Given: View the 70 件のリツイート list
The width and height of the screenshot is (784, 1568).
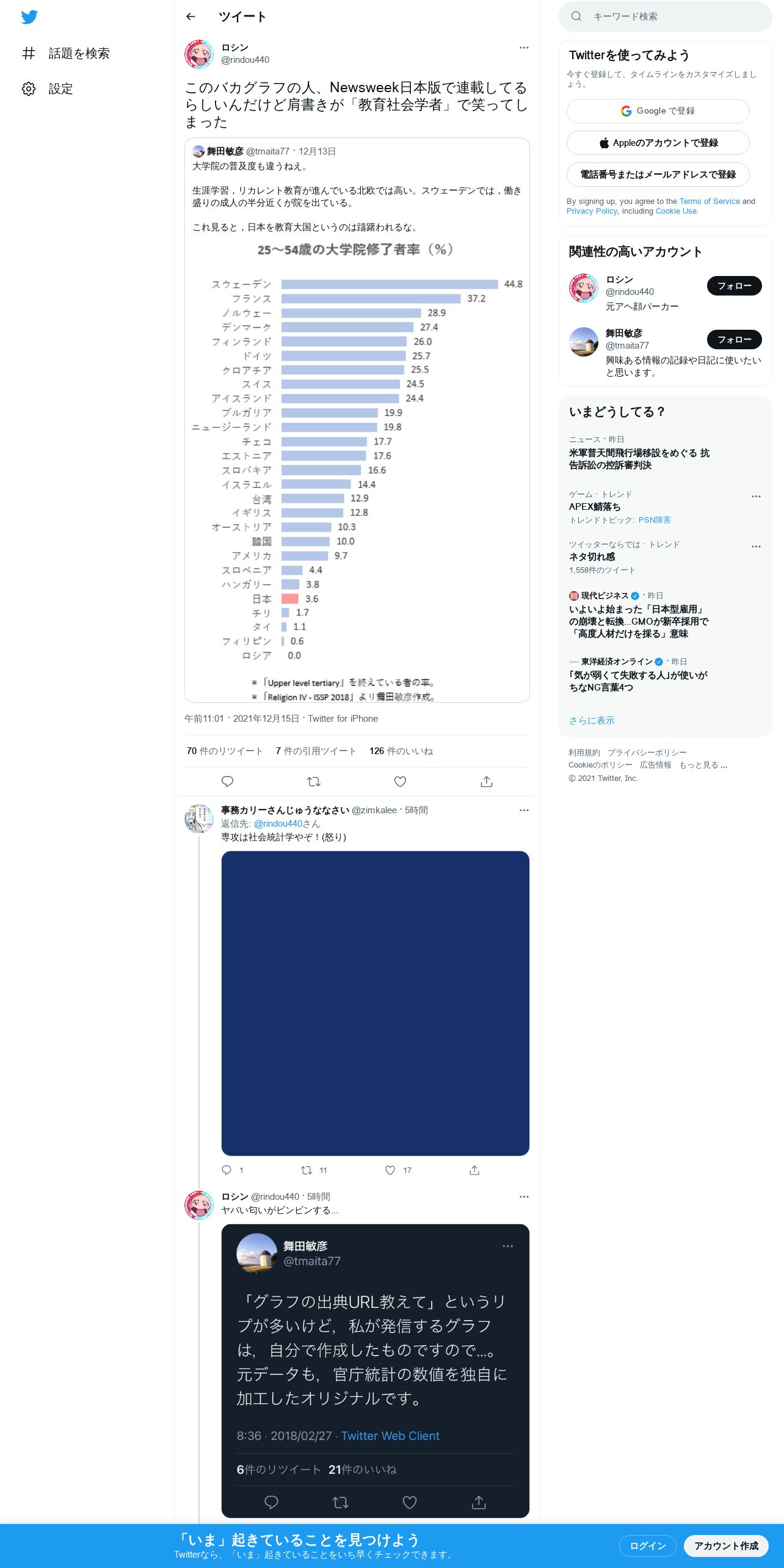Looking at the screenshot, I should 225,751.
